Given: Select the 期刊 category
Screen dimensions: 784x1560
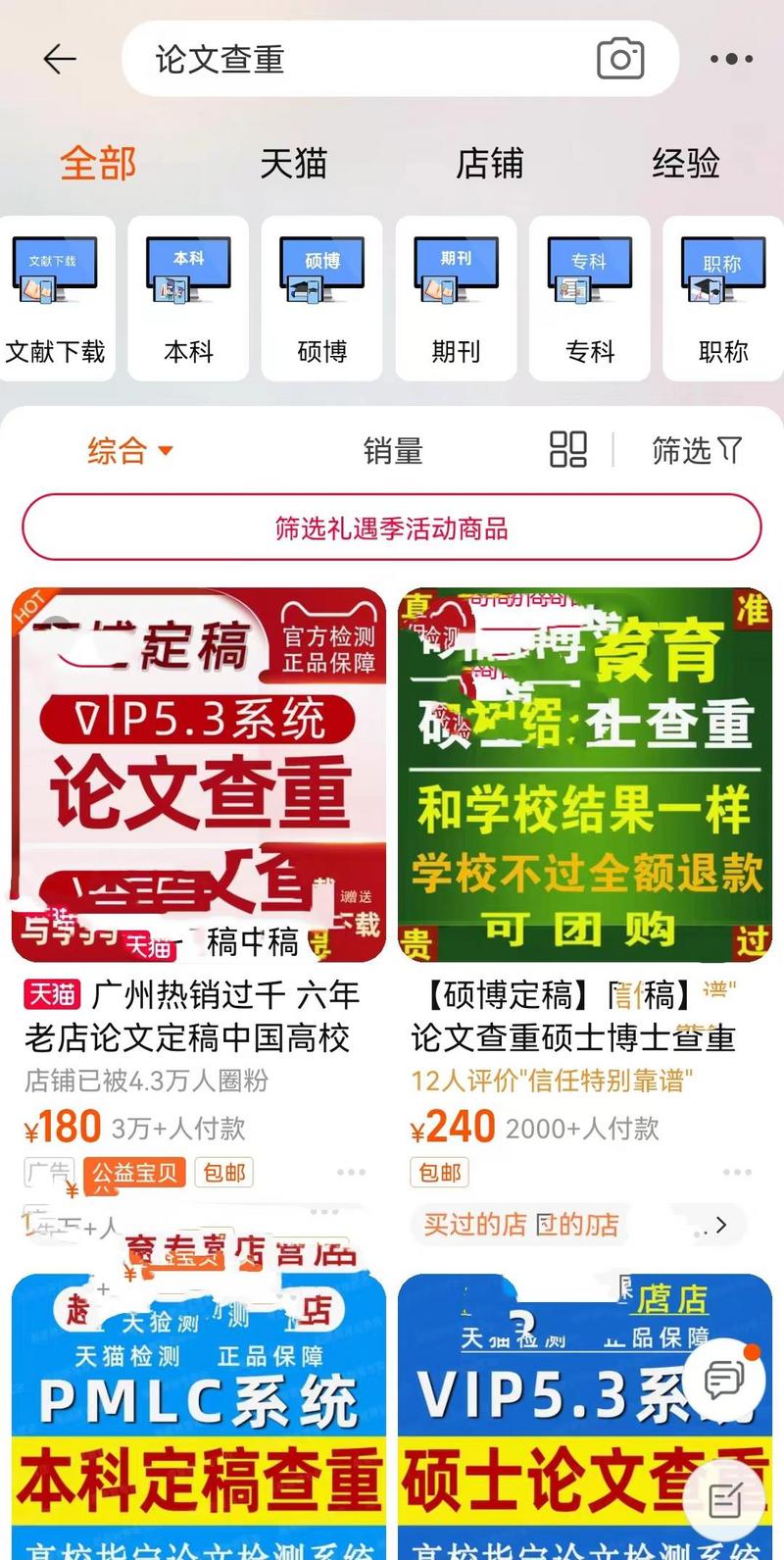Looking at the screenshot, I should click(456, 298).
